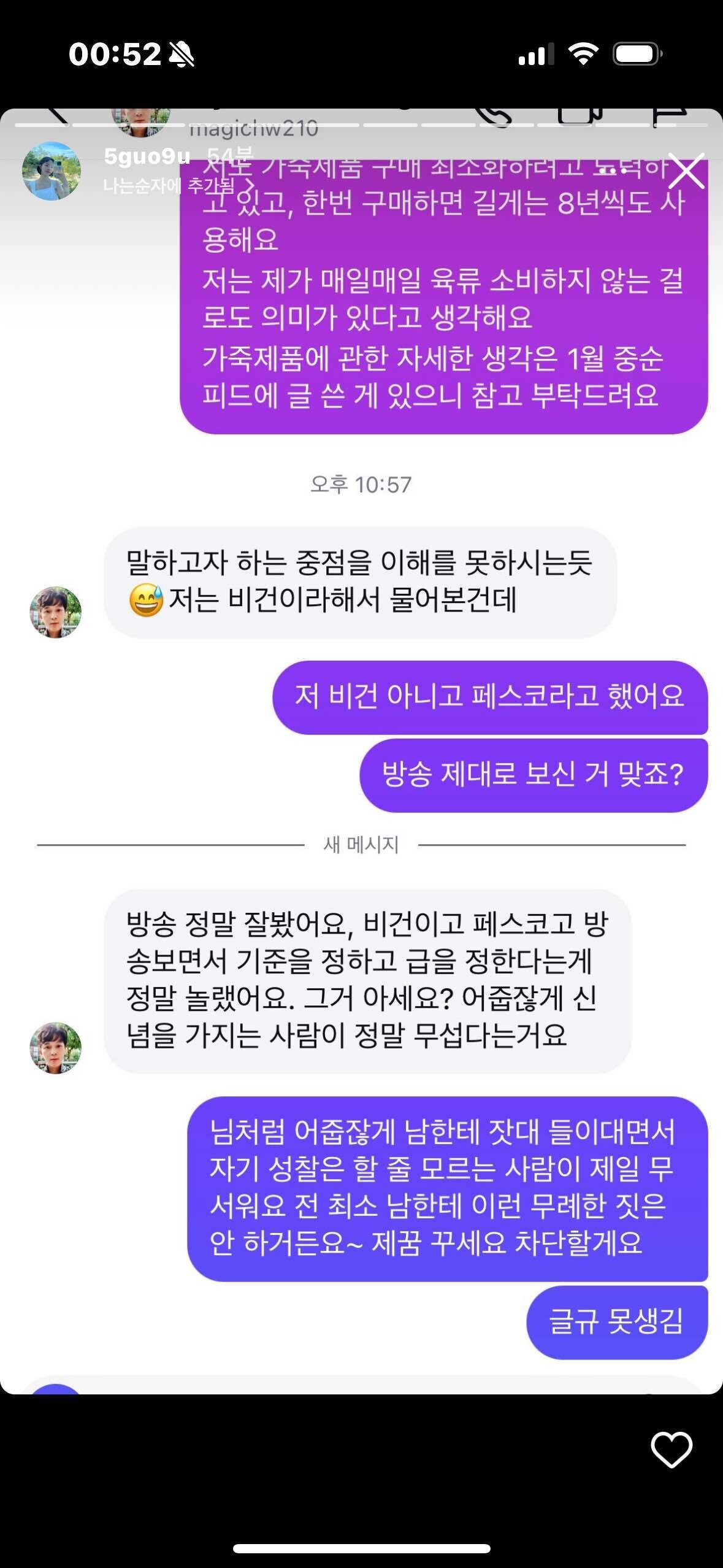Open 5guo9u's profile via the username
The height and width of the screenshot is (1568, 723).
146,157
